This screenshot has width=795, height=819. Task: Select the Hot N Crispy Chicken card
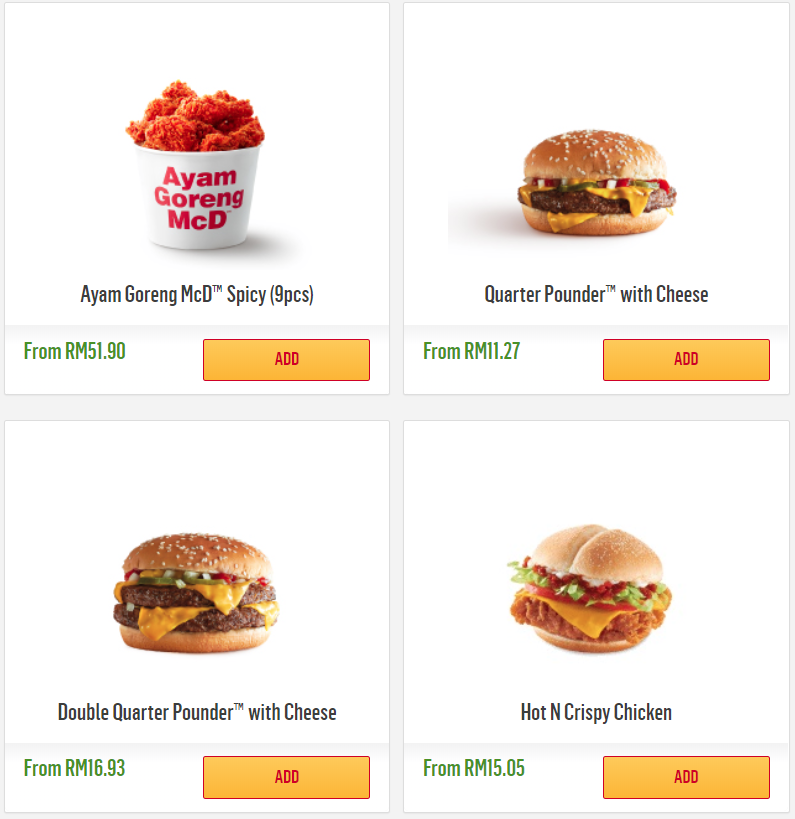(596, 600)
